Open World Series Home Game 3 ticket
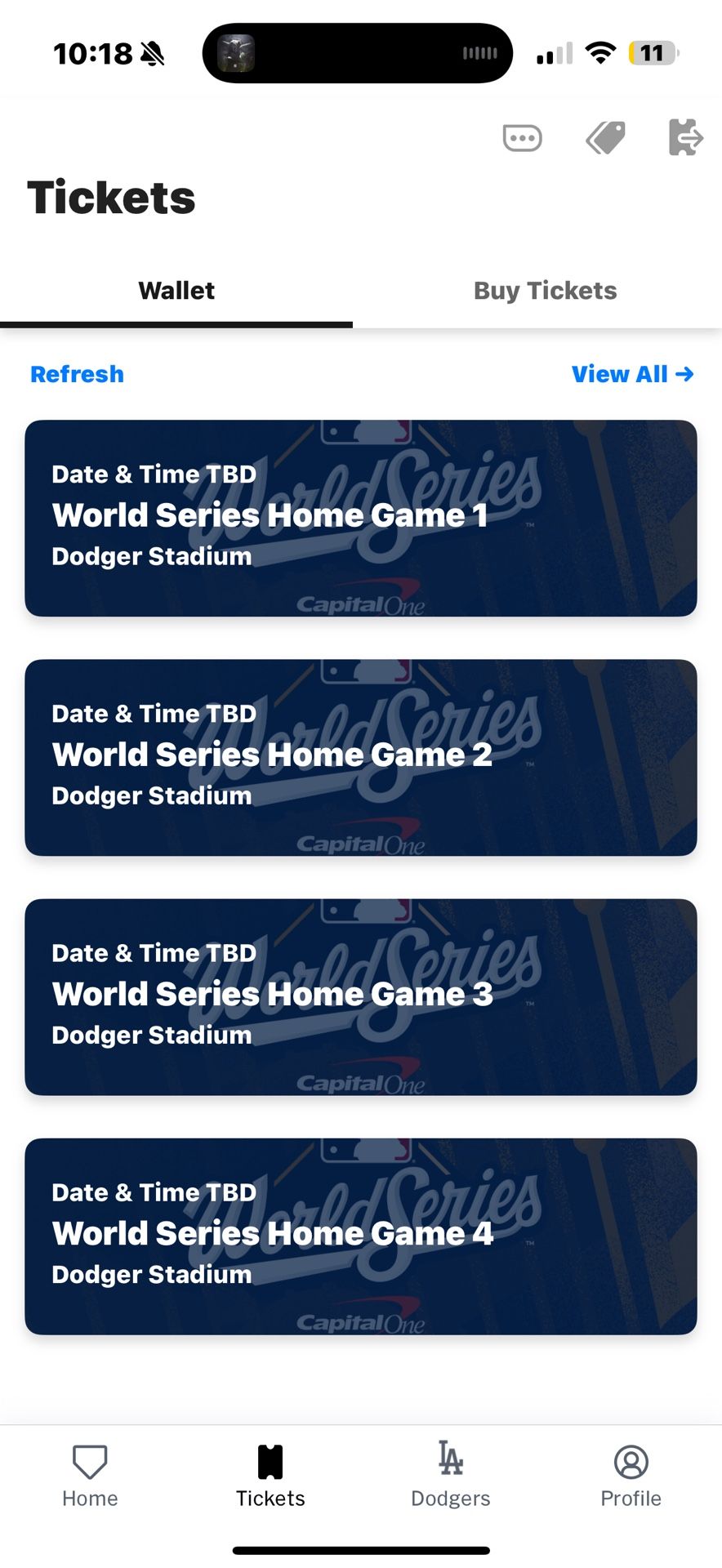 point(361,995)
